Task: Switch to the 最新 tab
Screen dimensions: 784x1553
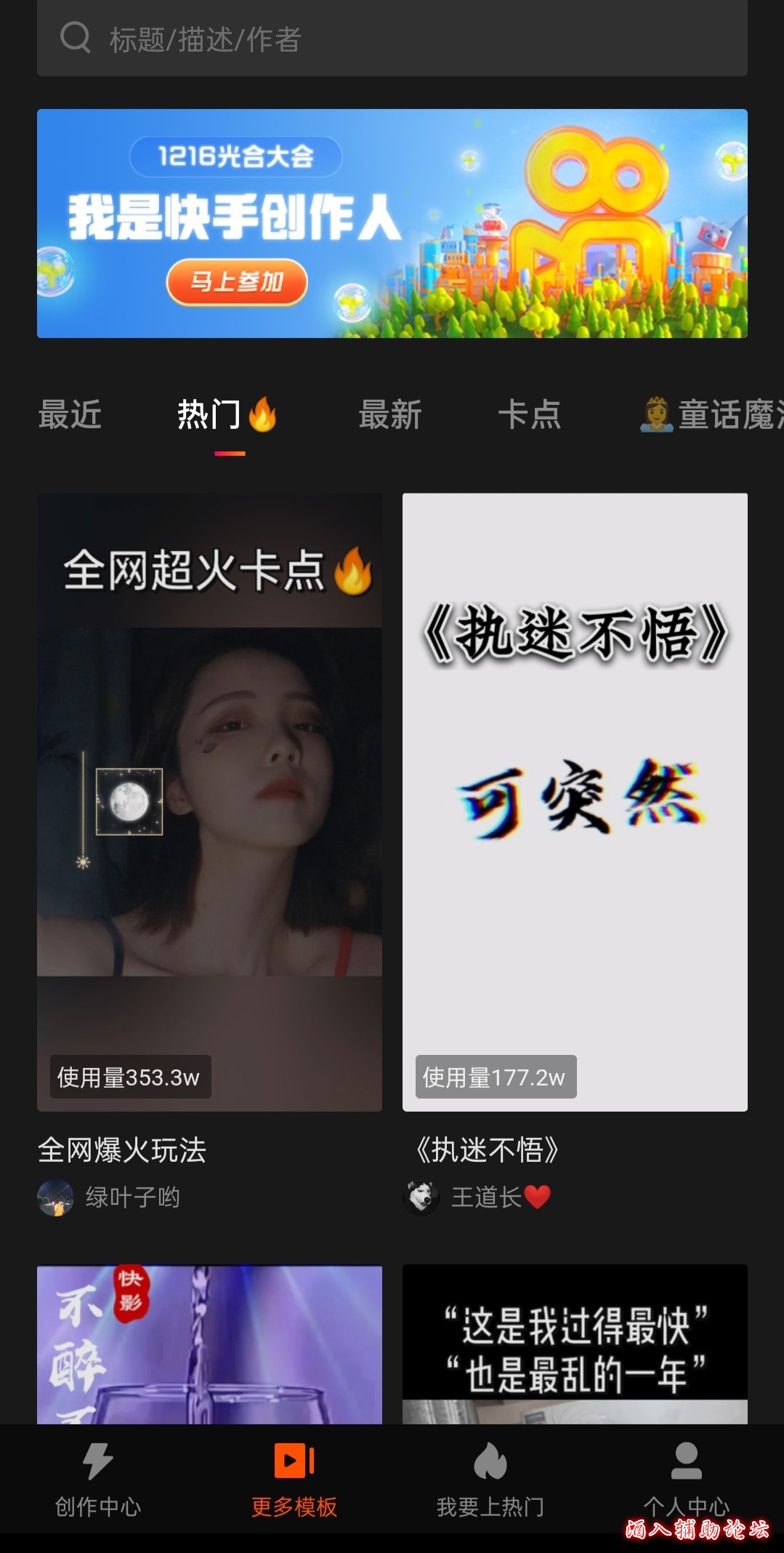Action: pyautogui.click(x=390, y=415)
